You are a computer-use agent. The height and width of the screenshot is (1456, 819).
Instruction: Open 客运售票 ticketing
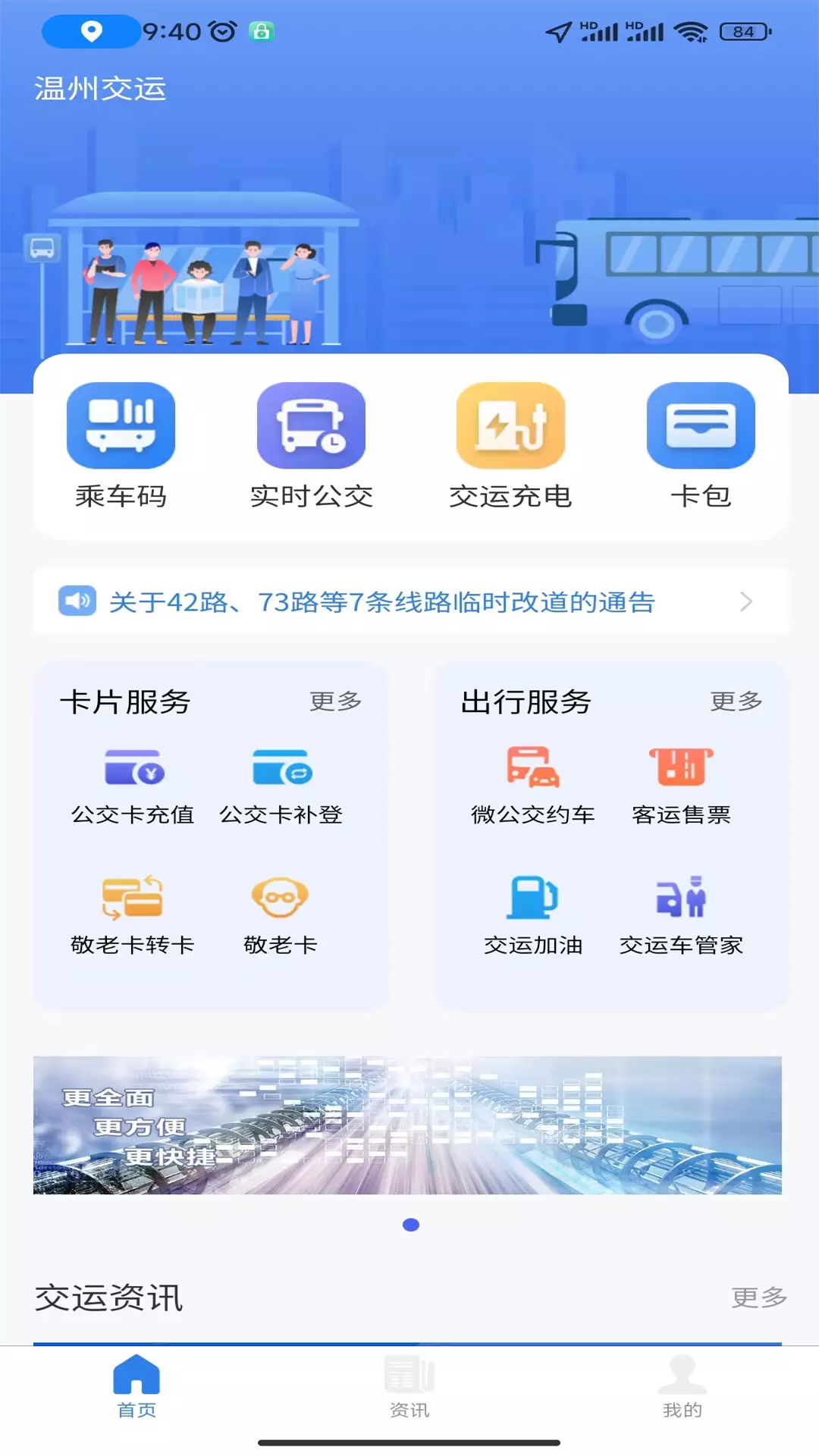pos(681,787)
